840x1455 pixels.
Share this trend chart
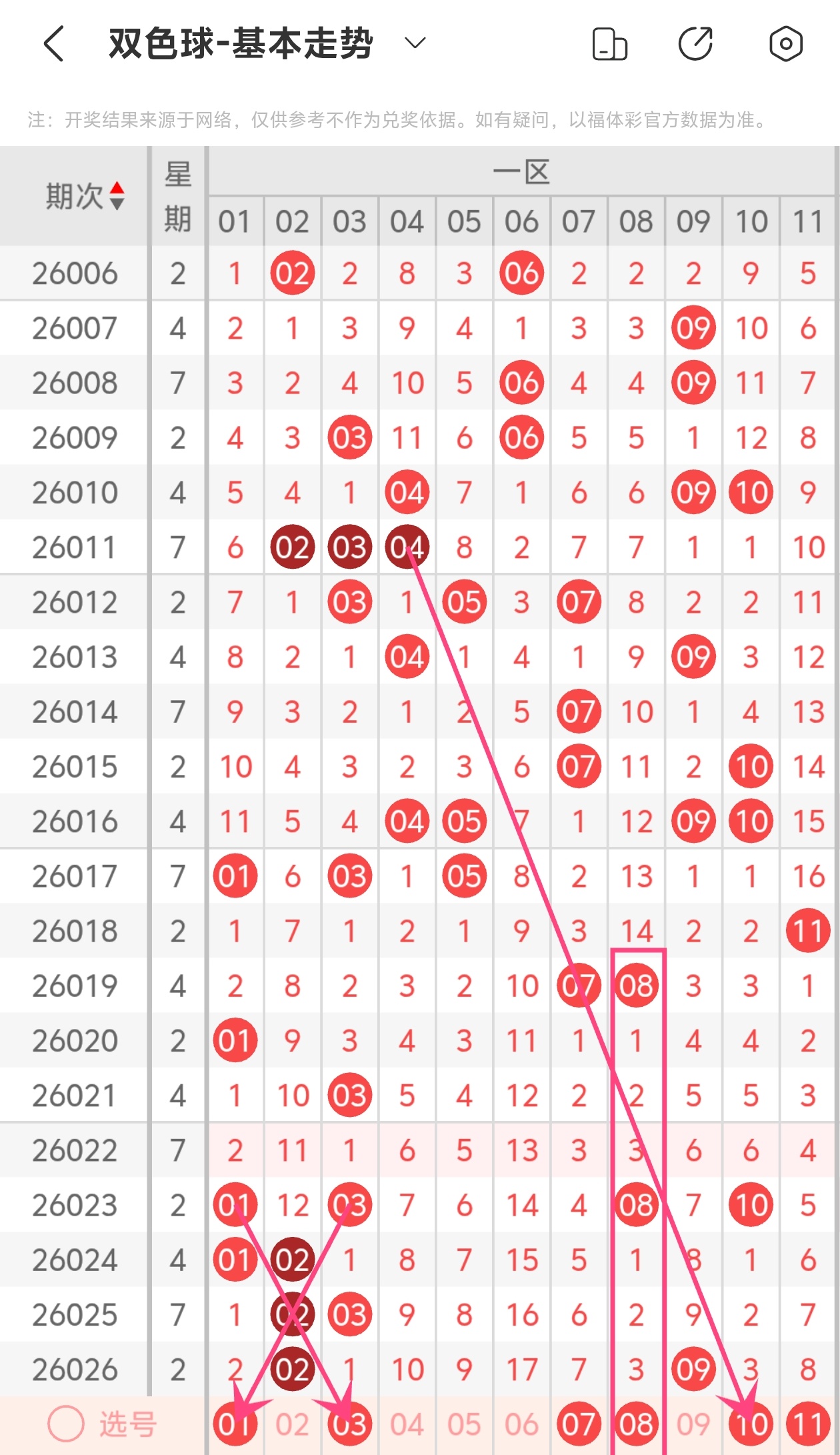(x=696, y=44)
